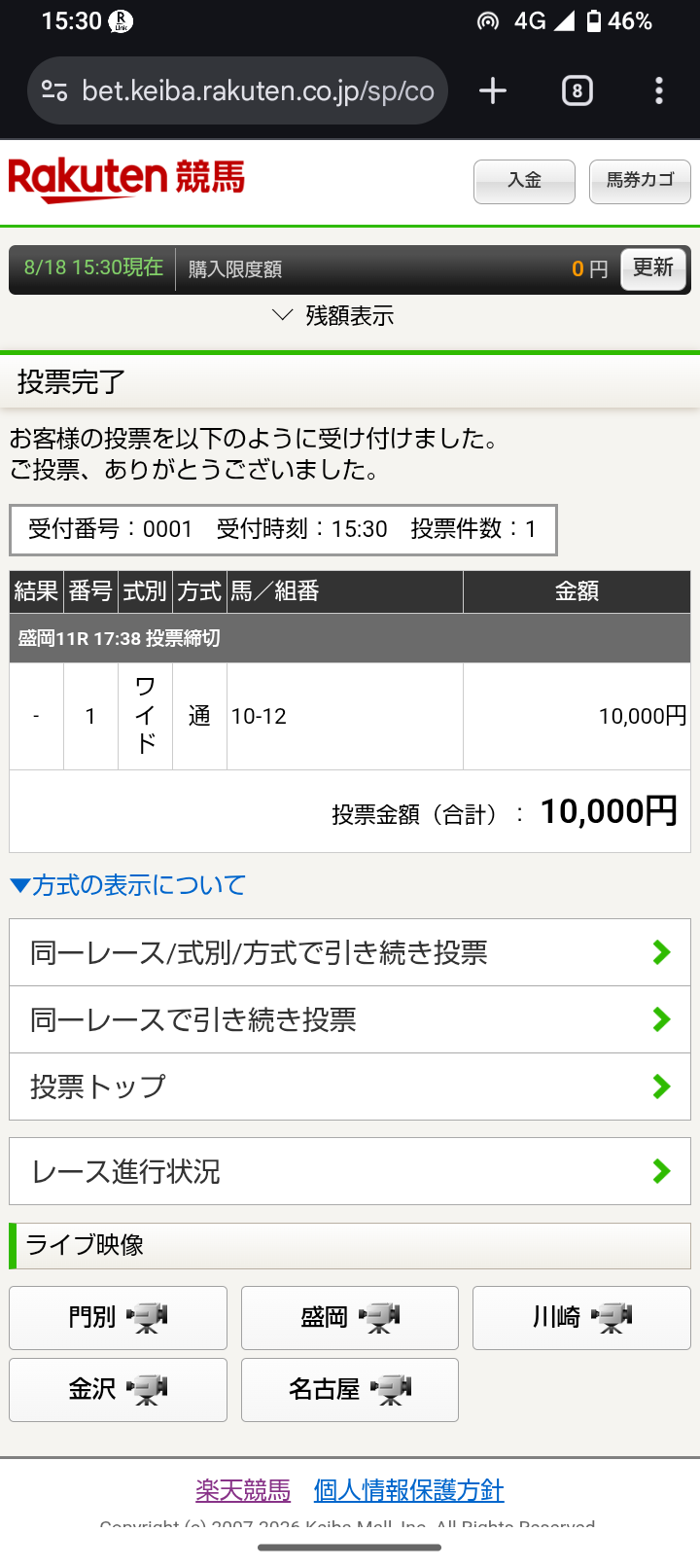The height and width of the screenshot is (1568, 700).
Task: Select 同一レースで引き続き投票
Action: click(350, 1019)
